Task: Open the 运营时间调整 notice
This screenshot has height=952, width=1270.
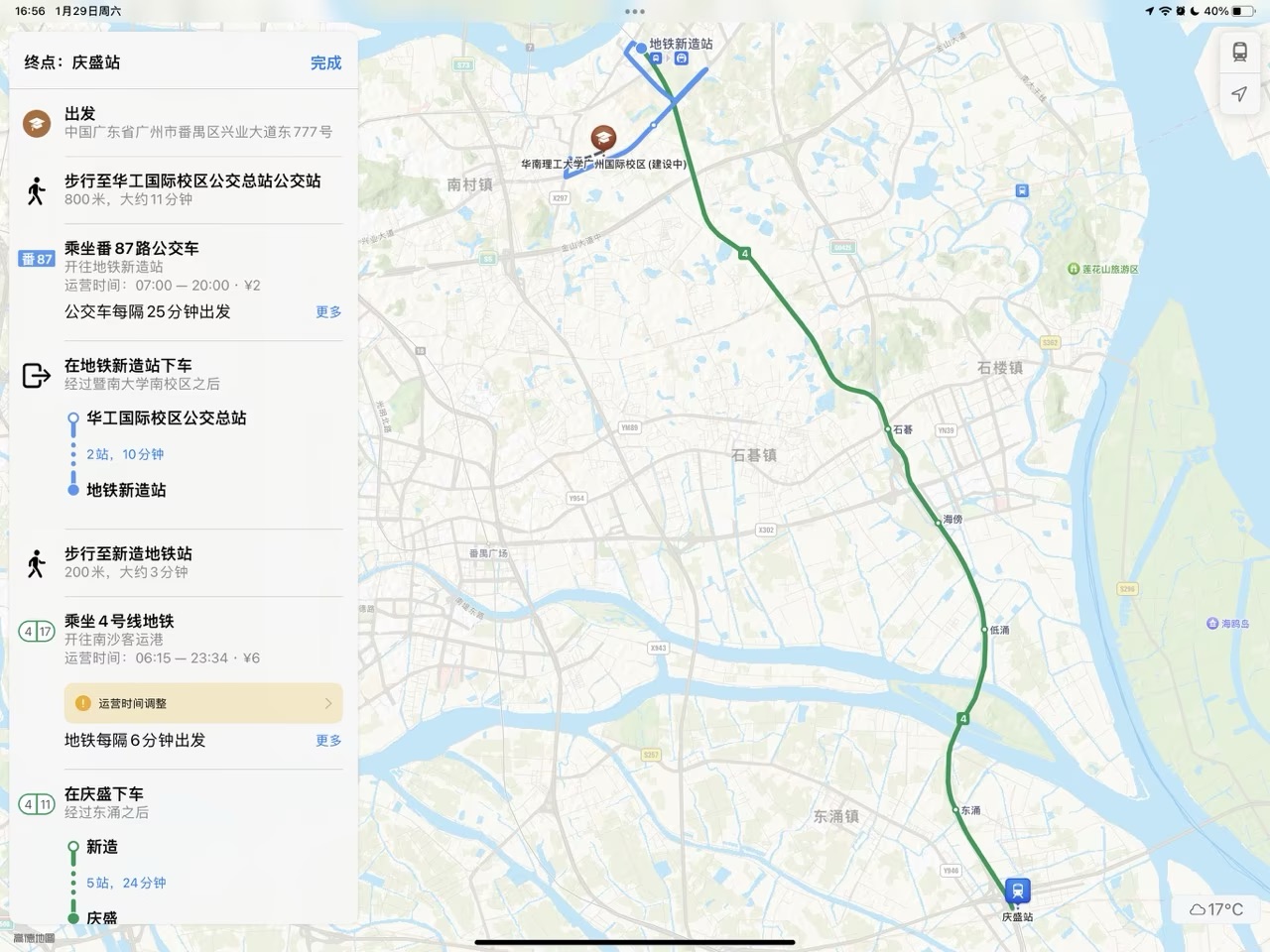Action: tap(203, 703)
